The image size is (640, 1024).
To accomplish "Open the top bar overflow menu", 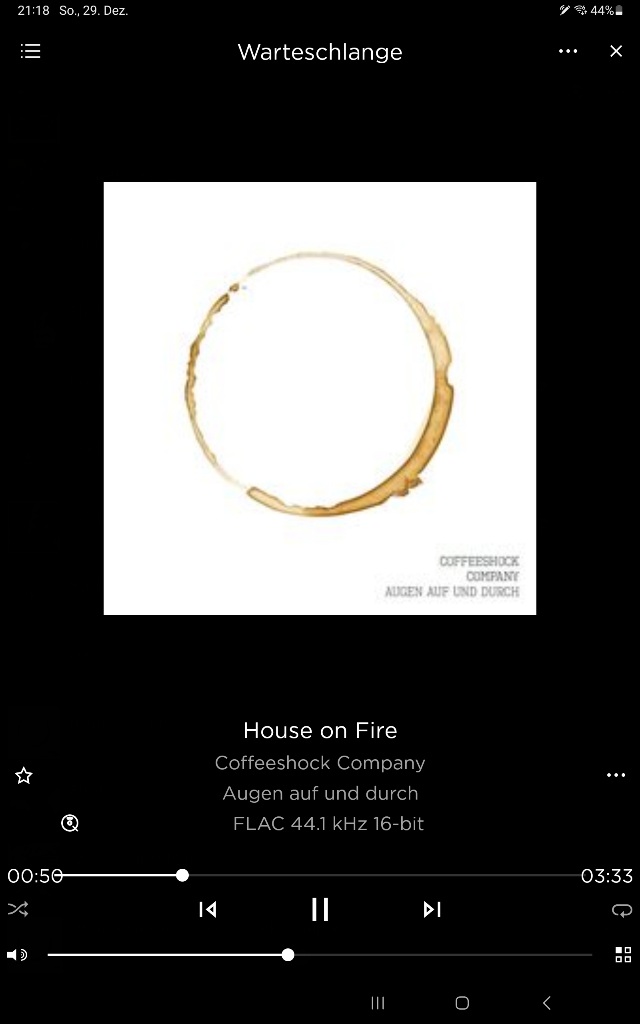I will pos(568,51).
